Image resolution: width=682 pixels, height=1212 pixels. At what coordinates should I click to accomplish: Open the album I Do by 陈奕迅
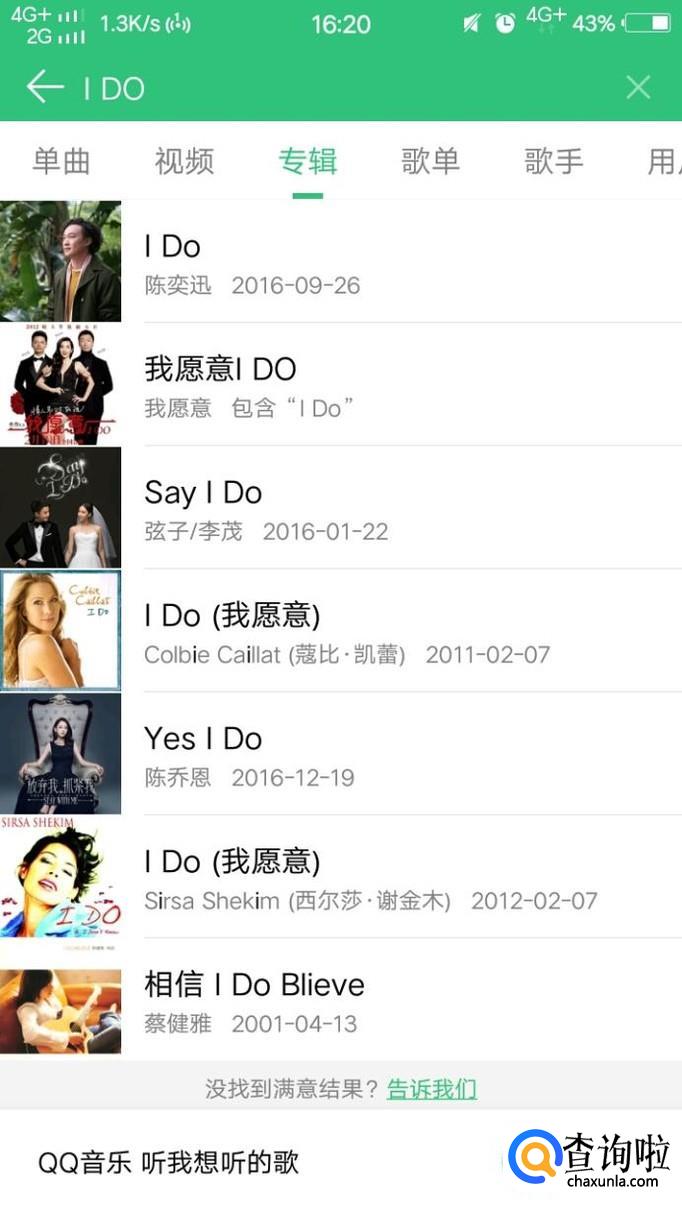(340, 262)
